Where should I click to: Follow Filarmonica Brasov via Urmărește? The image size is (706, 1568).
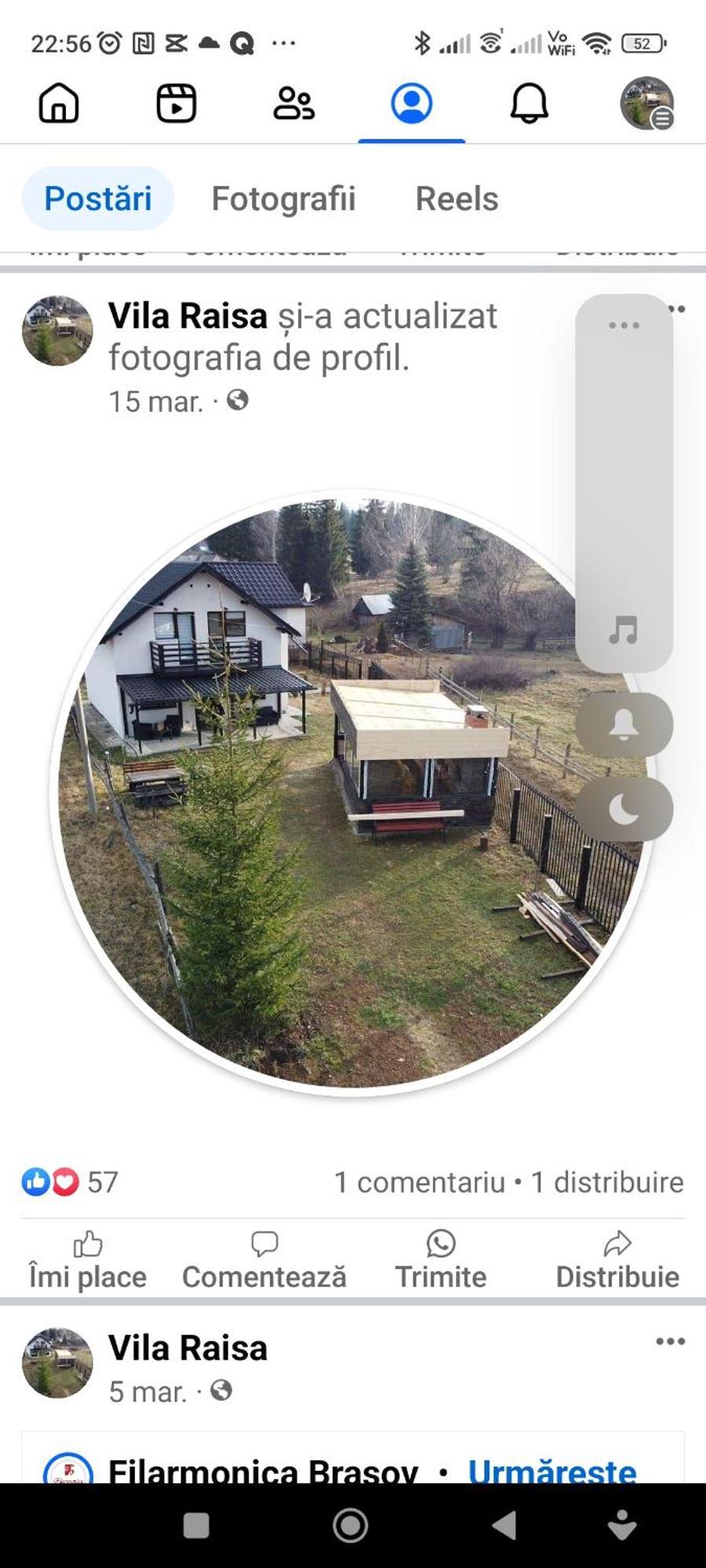pyautogui.click(x=551, y=1471)
